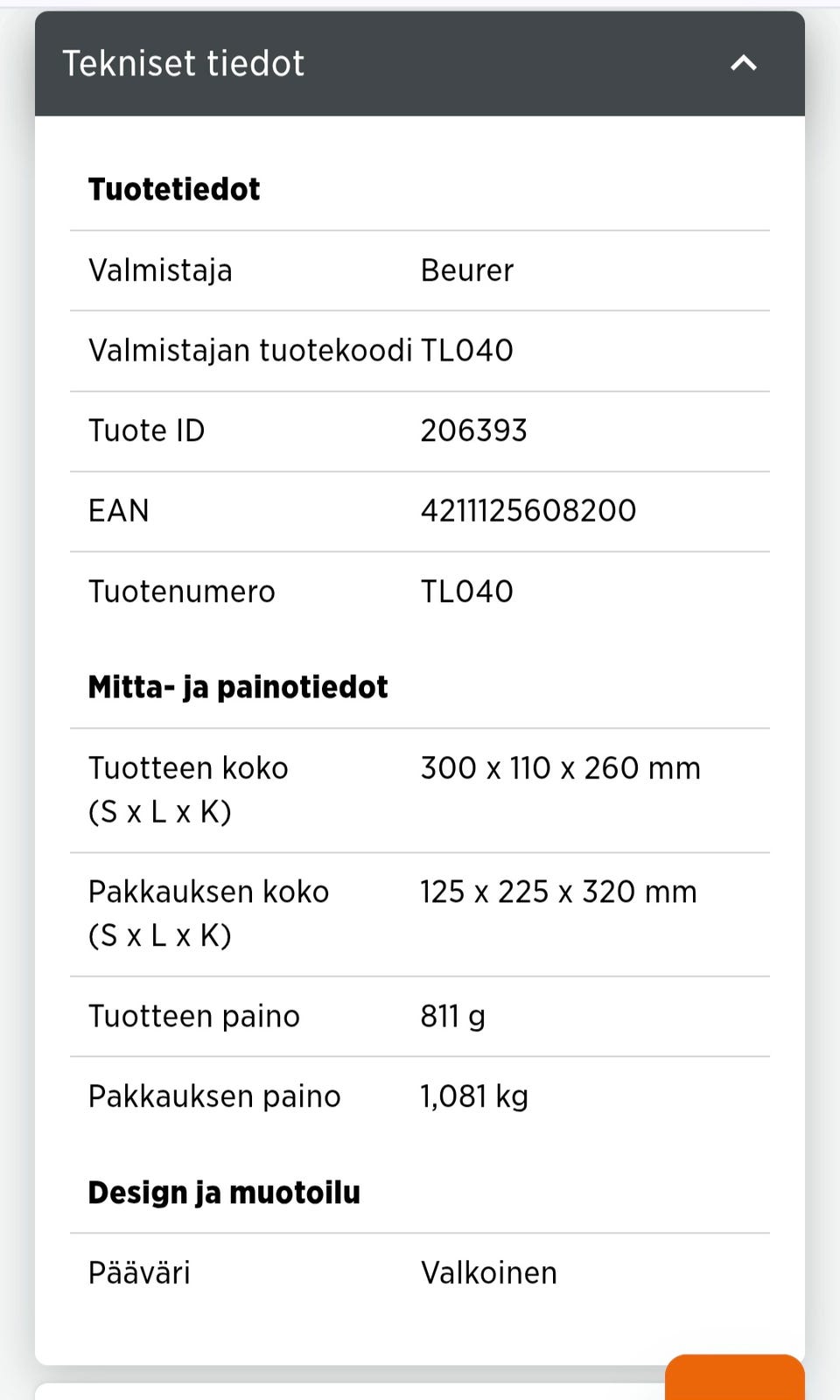
Task: Collapse the Tekniset tiedot section
Action: (743, 63)
